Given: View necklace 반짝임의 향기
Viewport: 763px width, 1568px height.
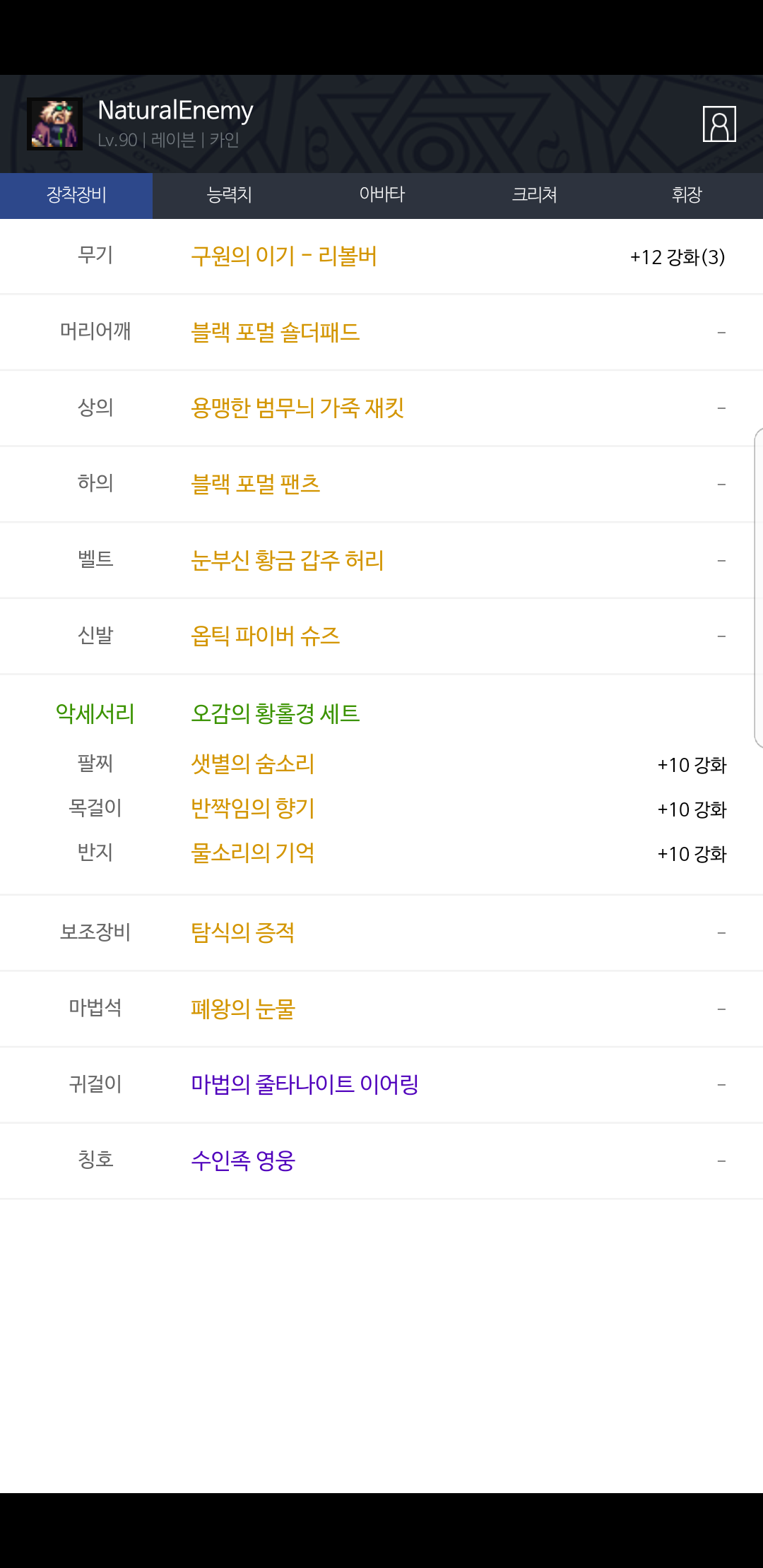Looking at the screenshot, I should pos(253,808).
